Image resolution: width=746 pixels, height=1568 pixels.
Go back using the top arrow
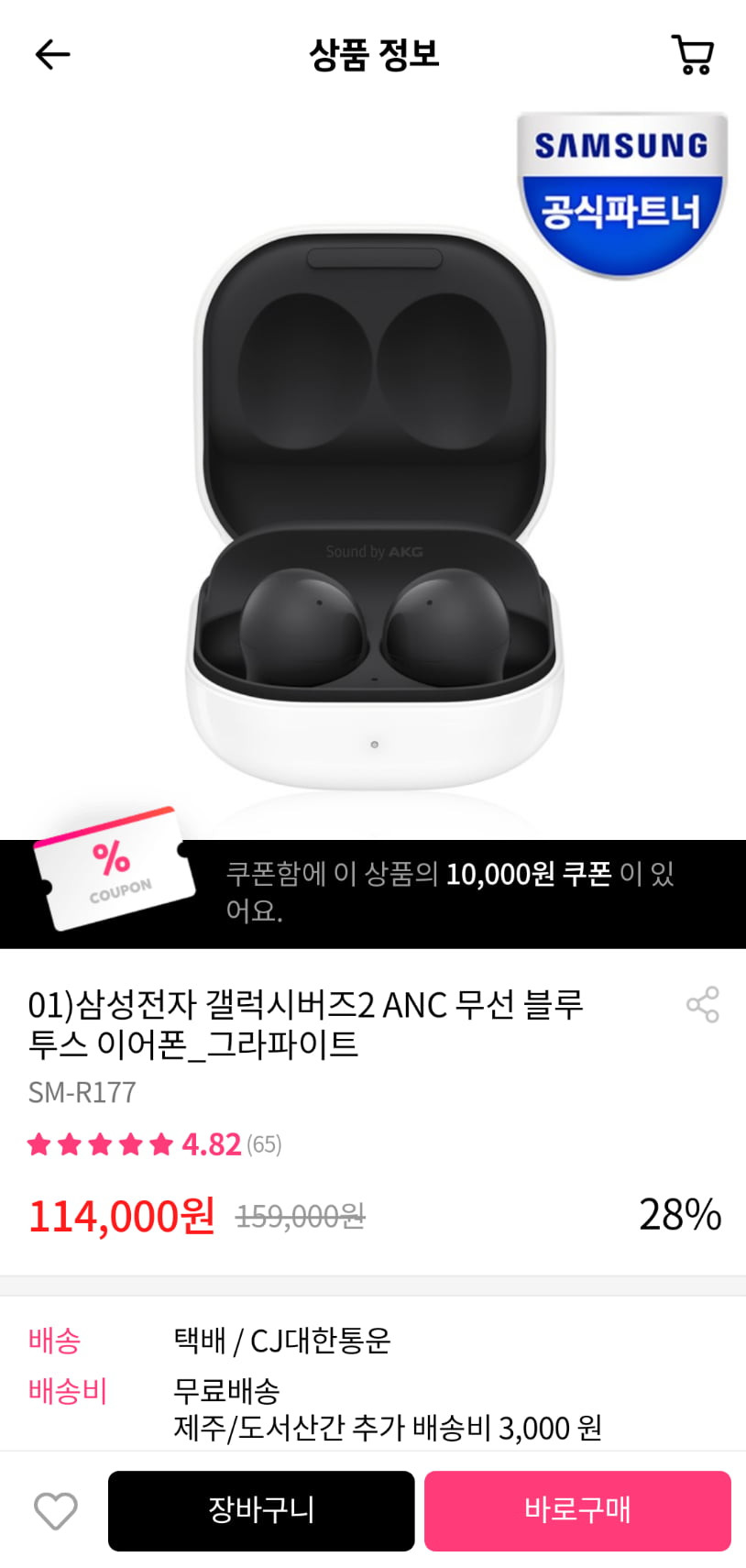(x=52, y=55)
